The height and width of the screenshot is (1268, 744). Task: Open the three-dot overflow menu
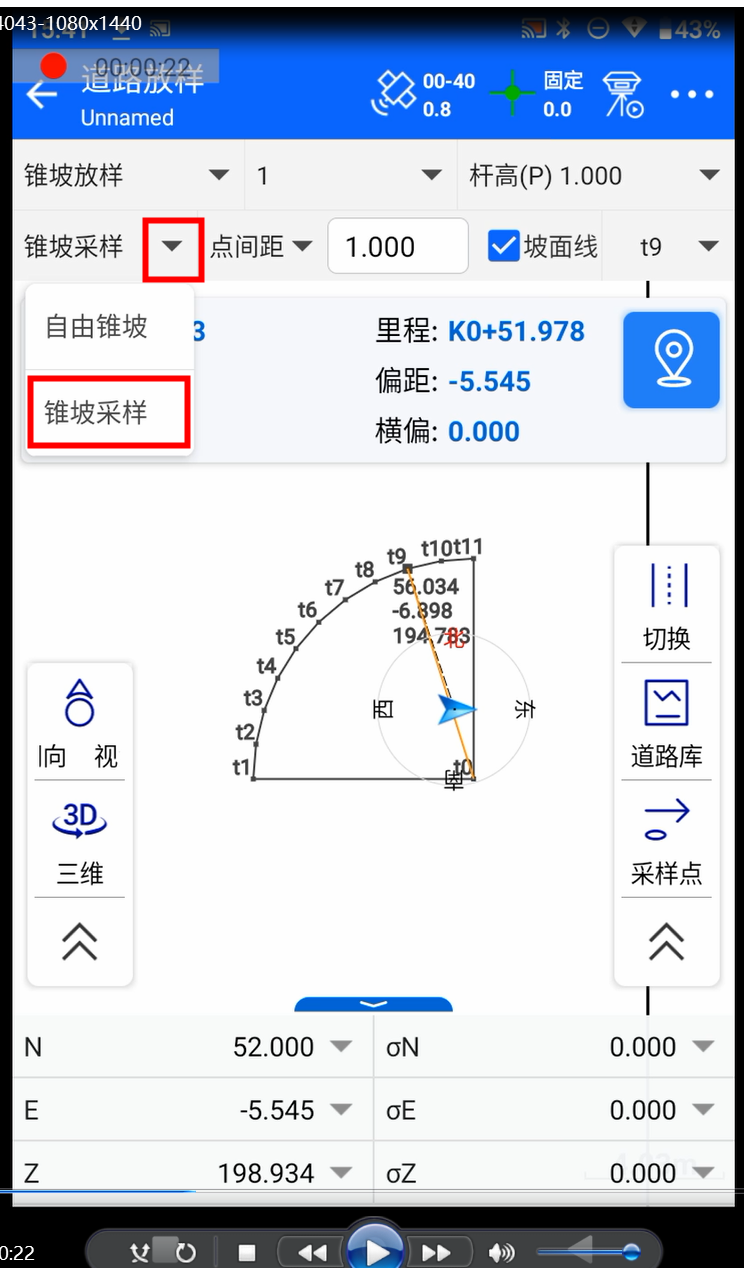tap(692, 94)
